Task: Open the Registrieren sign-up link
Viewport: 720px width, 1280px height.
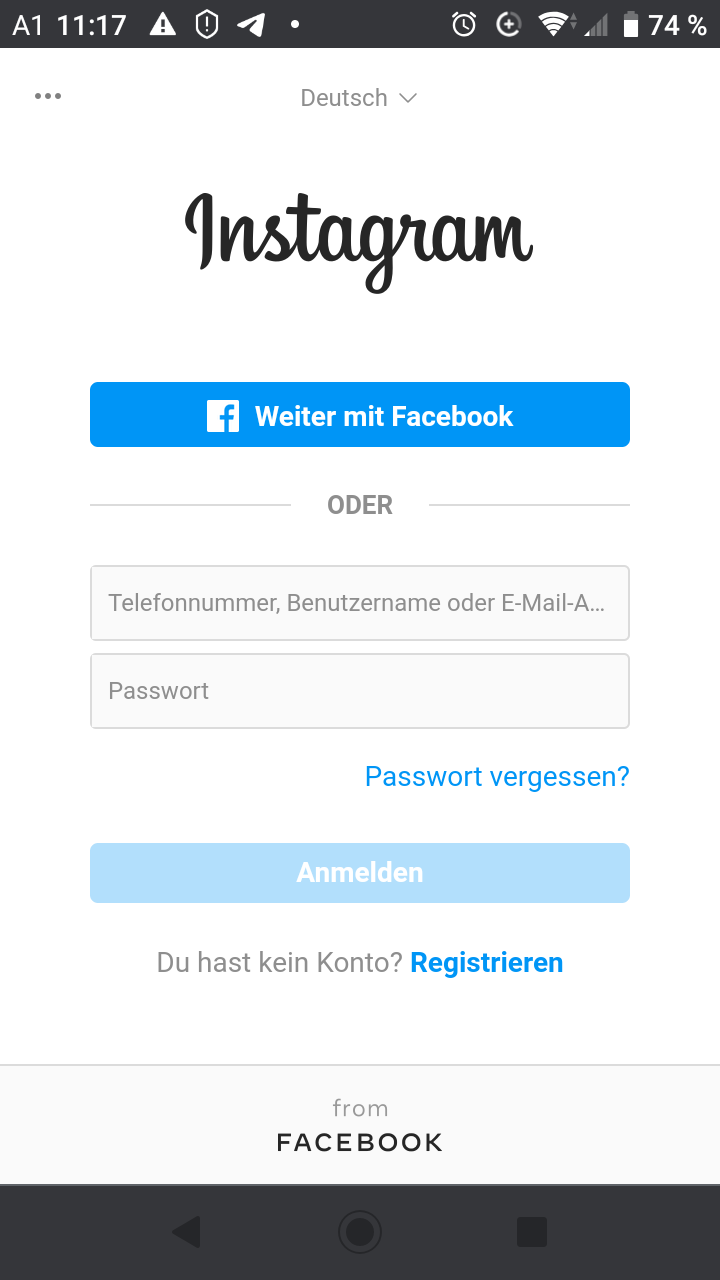Action: [x=487, y=963]
